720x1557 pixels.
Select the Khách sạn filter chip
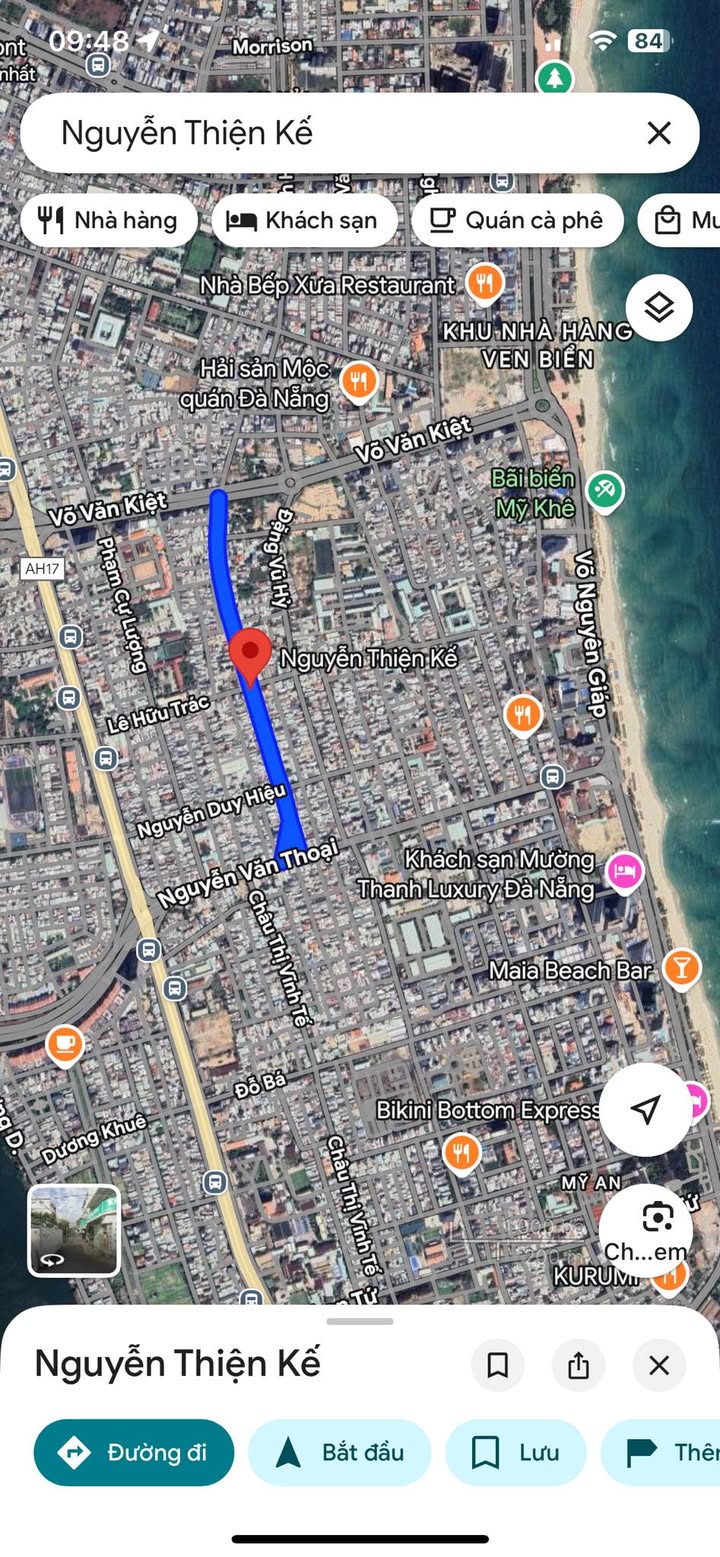point(304,220)
